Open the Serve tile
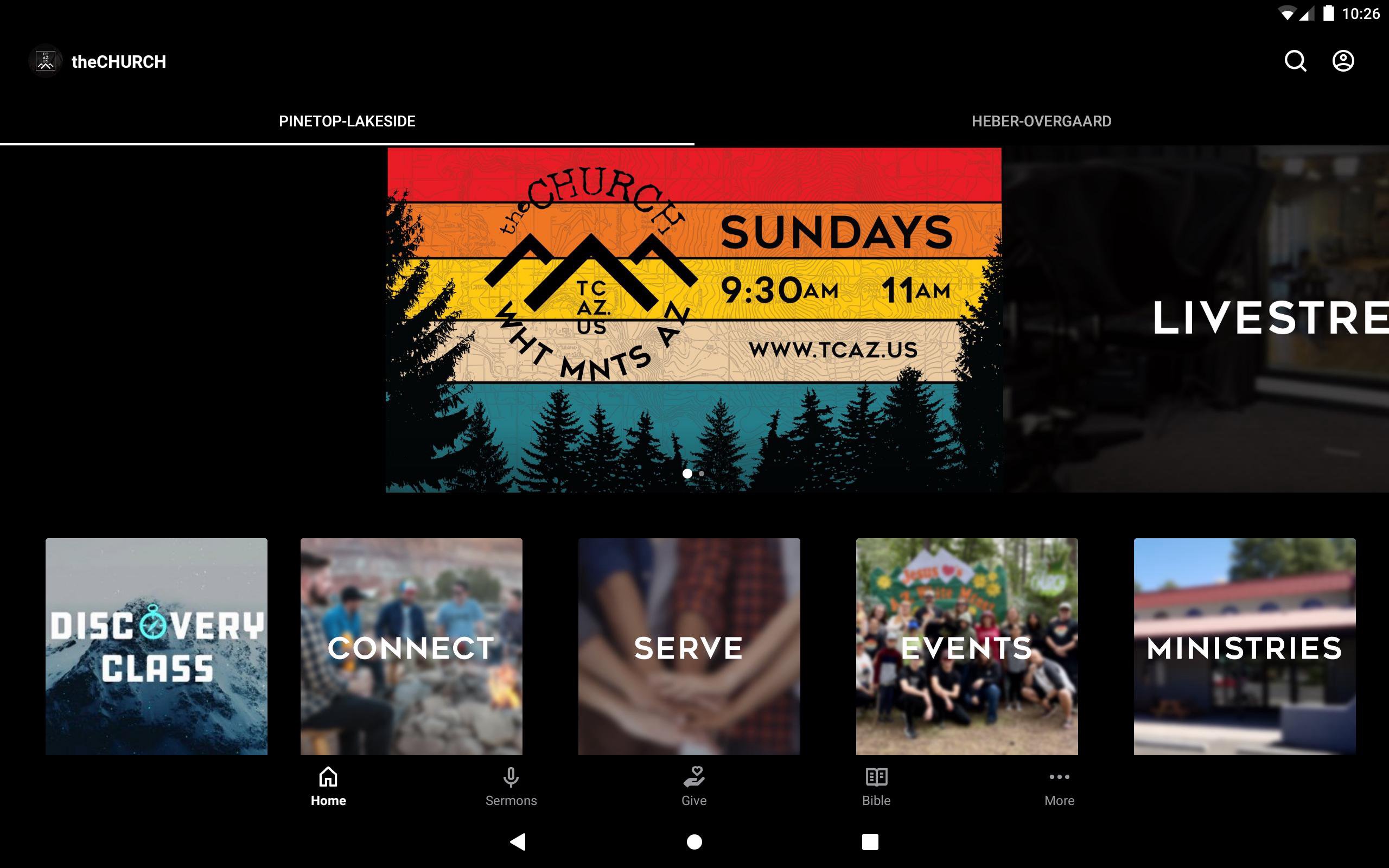This screenshot has height=868, width=1389. [689, 646]
